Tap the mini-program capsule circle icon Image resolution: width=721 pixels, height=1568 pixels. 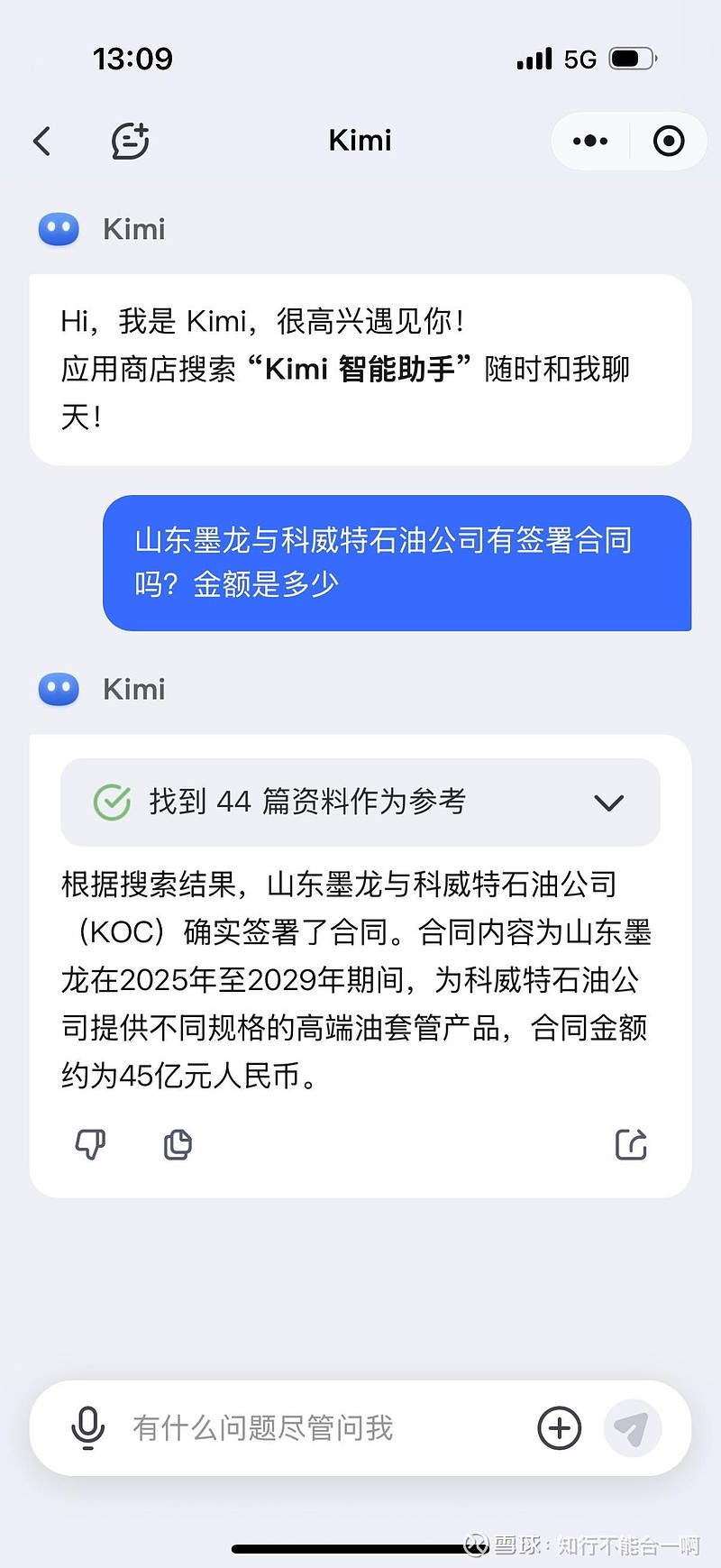[x=670, y=142]
